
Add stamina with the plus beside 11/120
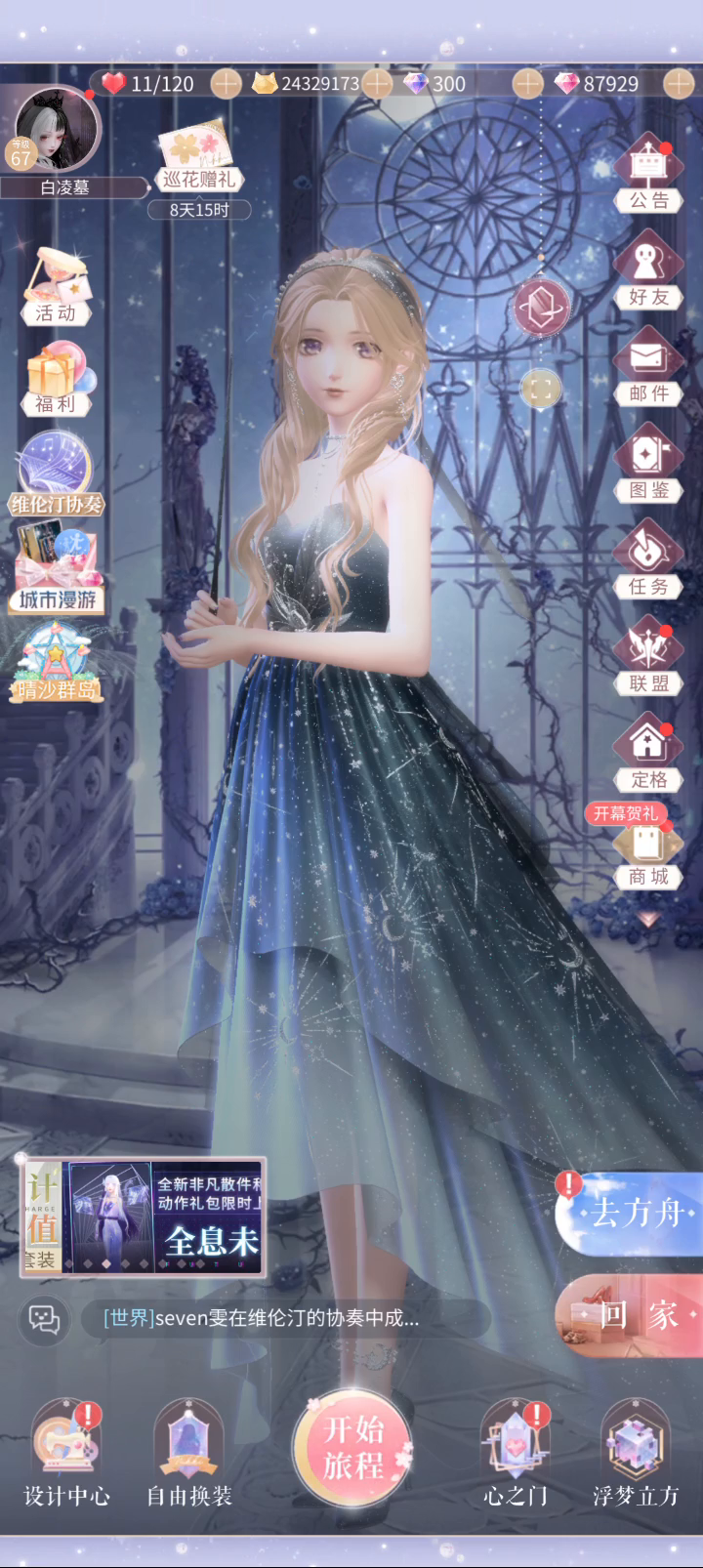click(x=226, y=84)
